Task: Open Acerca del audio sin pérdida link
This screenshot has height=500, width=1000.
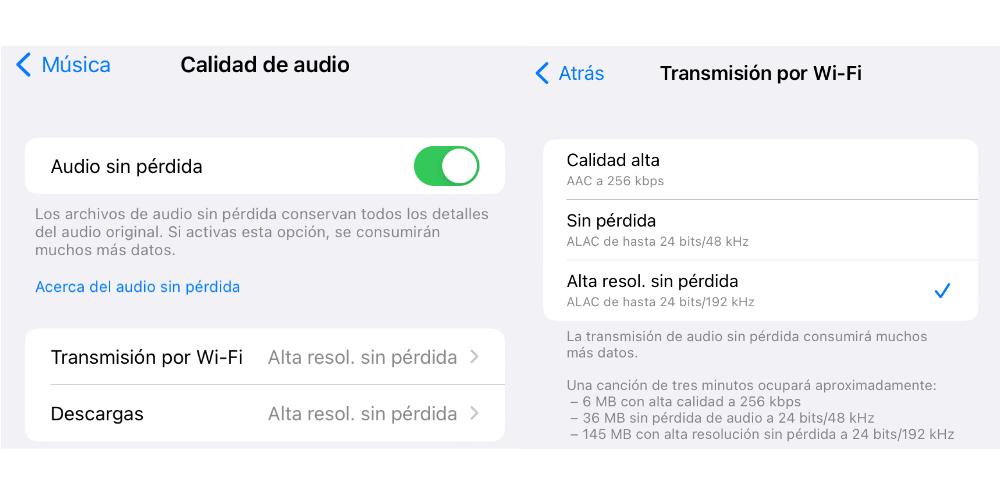Action: coord(137,287)
